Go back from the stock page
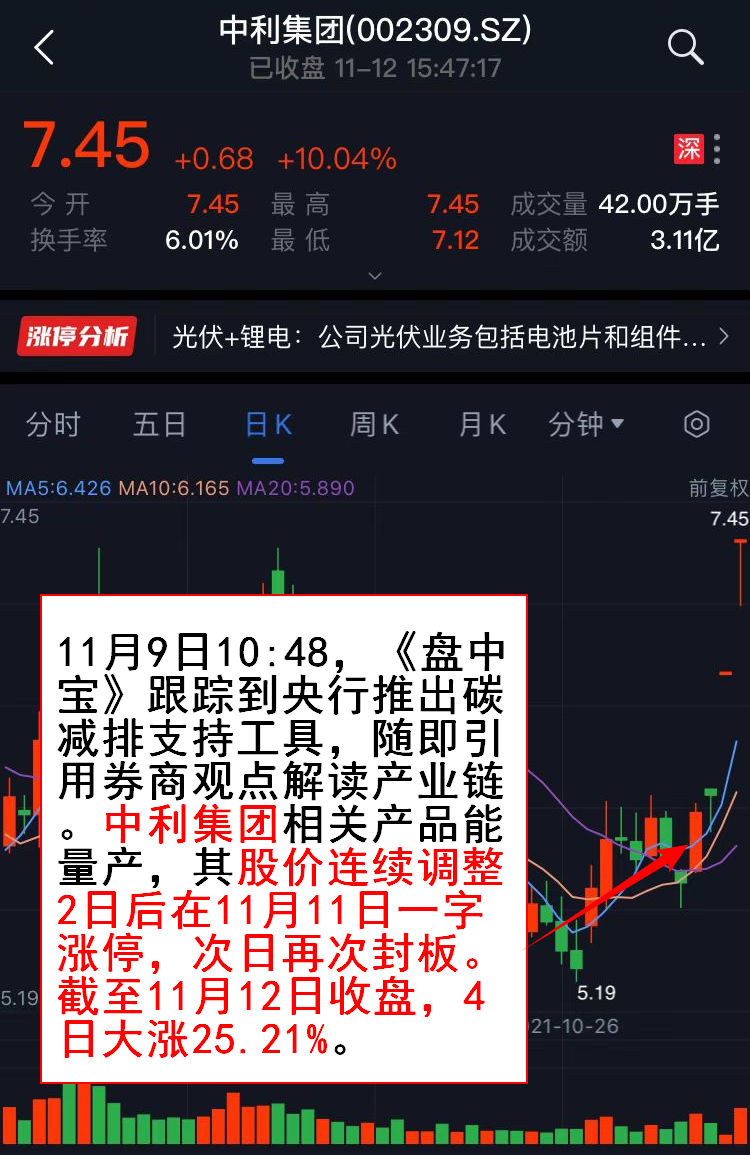Screen dimensions: 750x1155 (44, 47)
